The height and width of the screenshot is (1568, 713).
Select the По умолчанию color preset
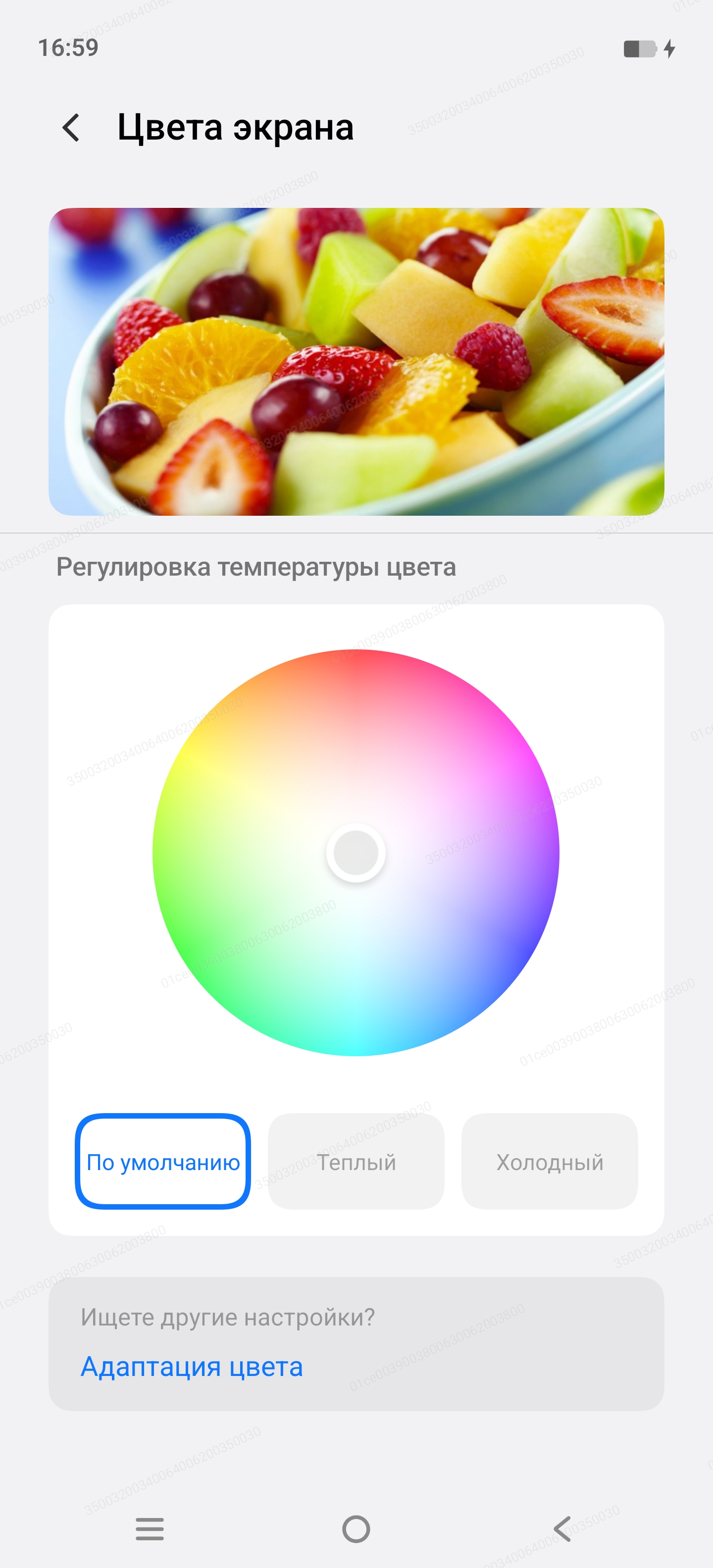163,1161
